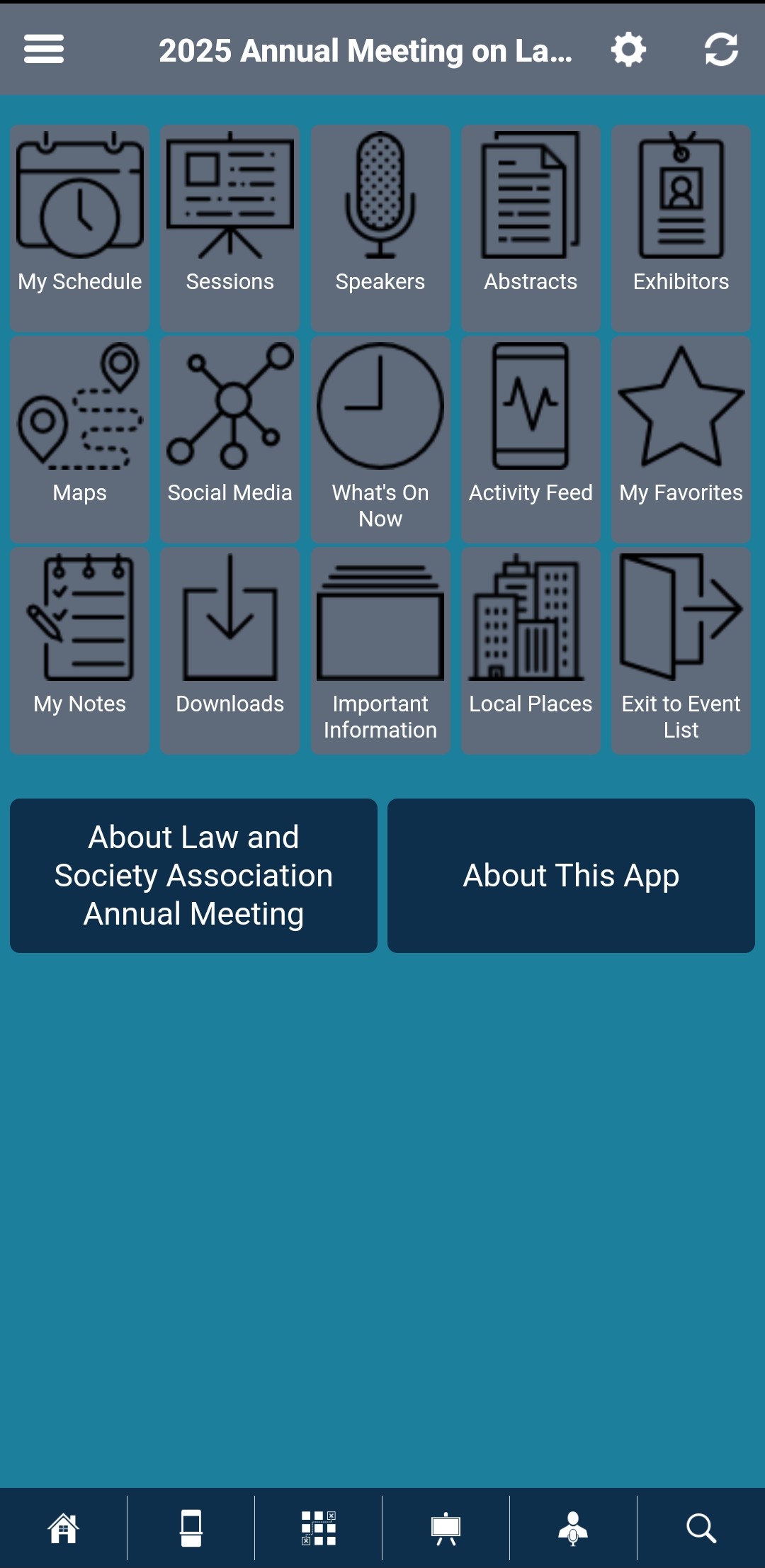Open the Maps tile
Viewport: 765px width, 1568px height.
[80, 439]
